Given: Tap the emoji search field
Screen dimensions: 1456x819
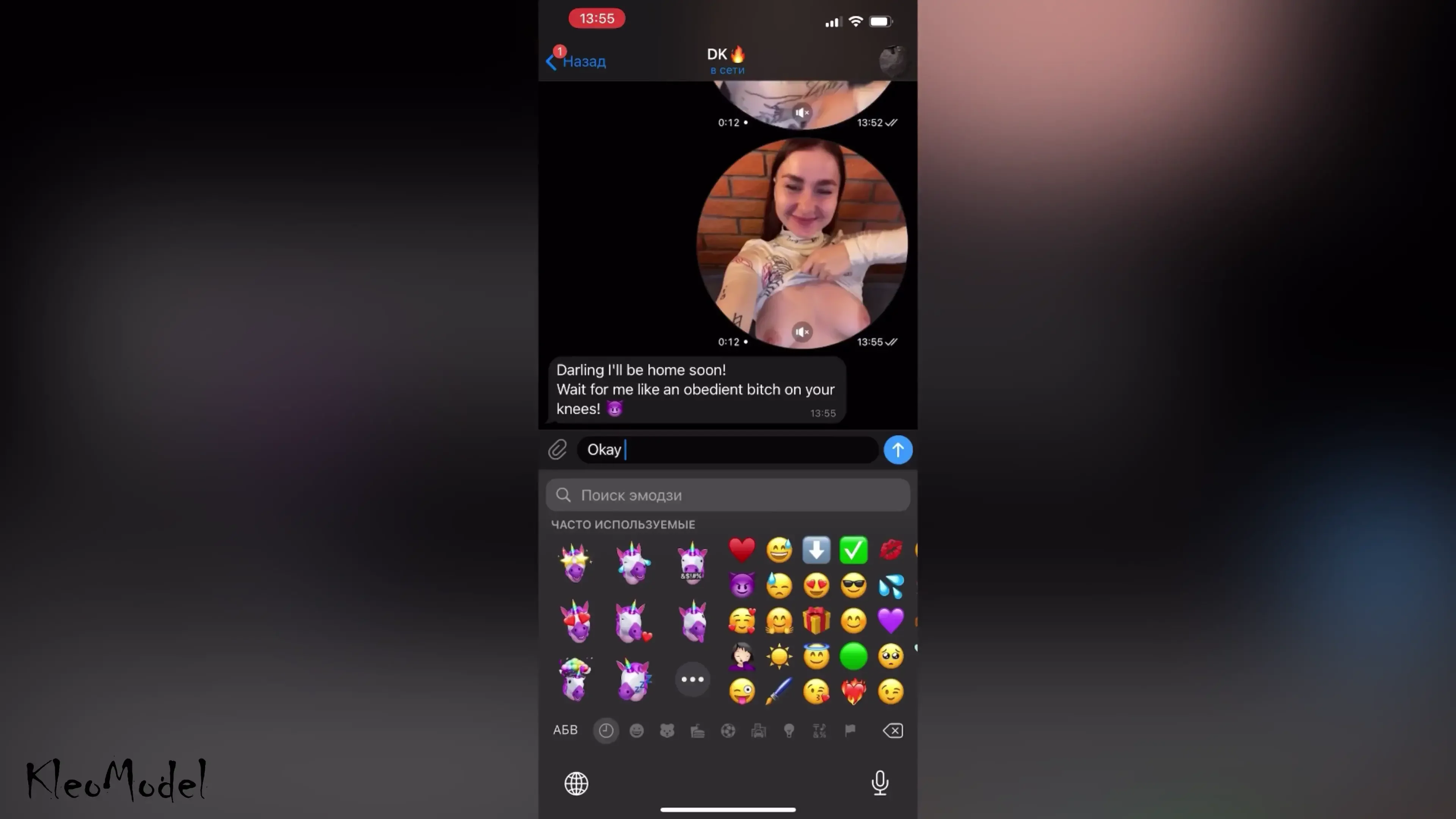Looking at the screenshot, I should pos(728,495).
